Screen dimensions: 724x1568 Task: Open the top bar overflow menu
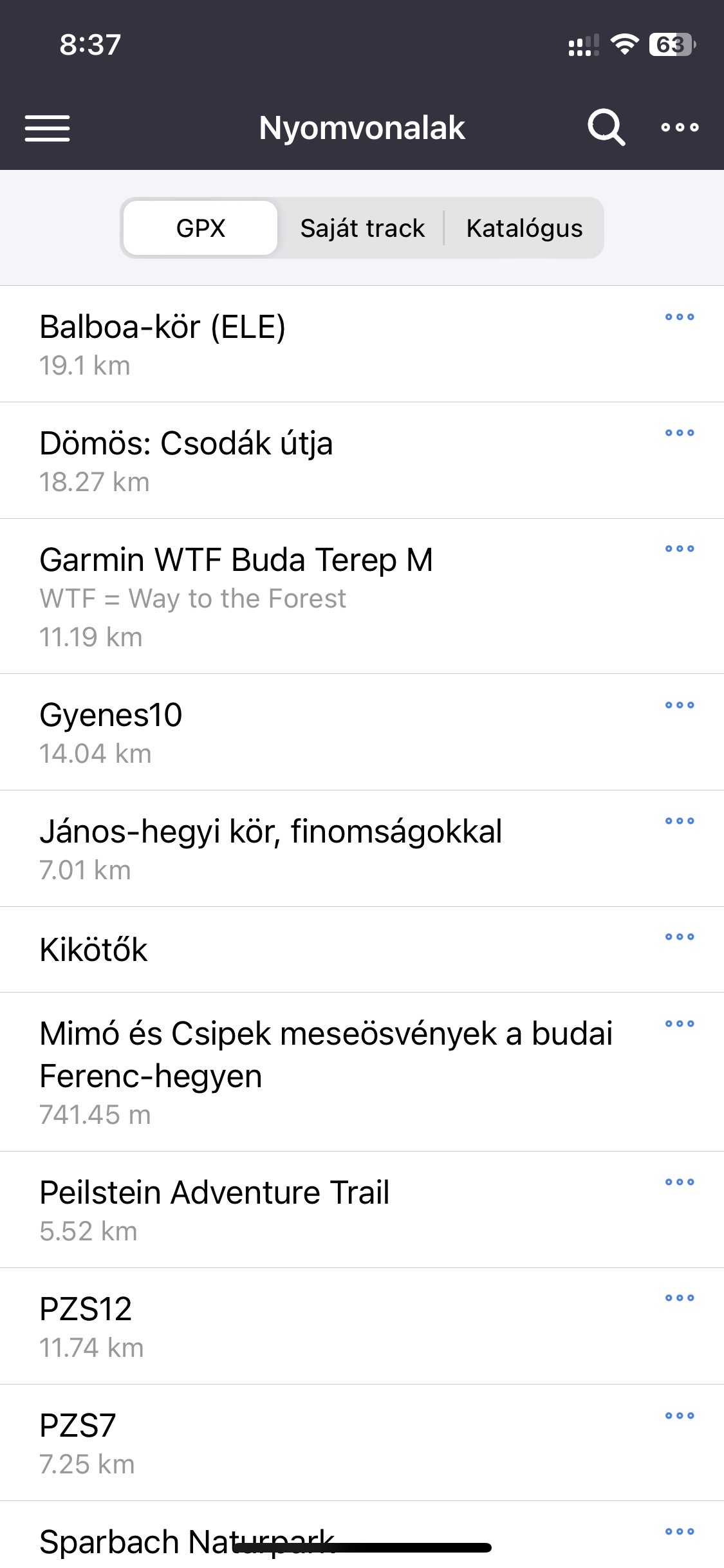coord(680,127)
